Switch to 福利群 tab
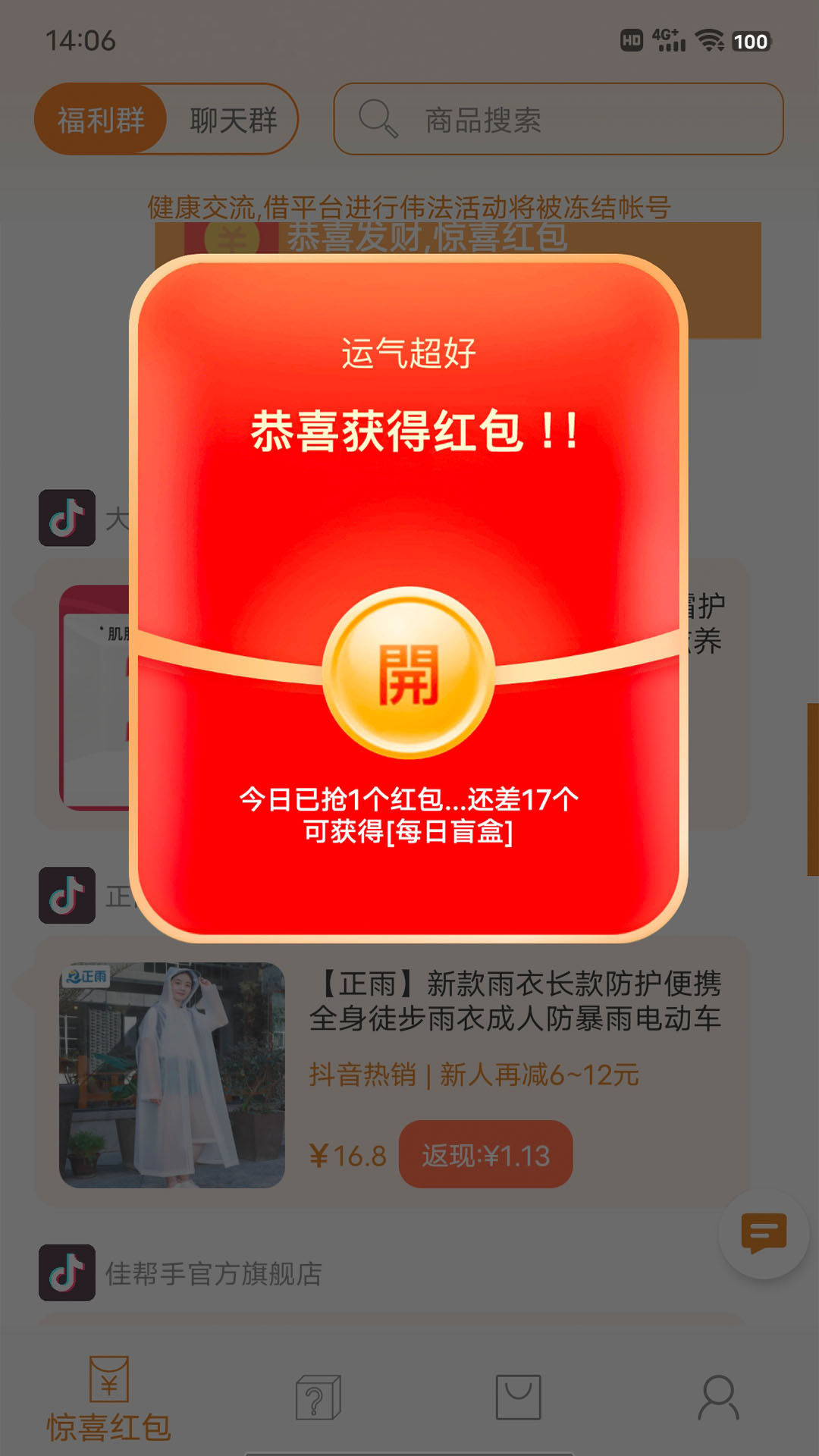Image resolution: width=819 pixels, height=1456 pixels. [x=101, y=120]
